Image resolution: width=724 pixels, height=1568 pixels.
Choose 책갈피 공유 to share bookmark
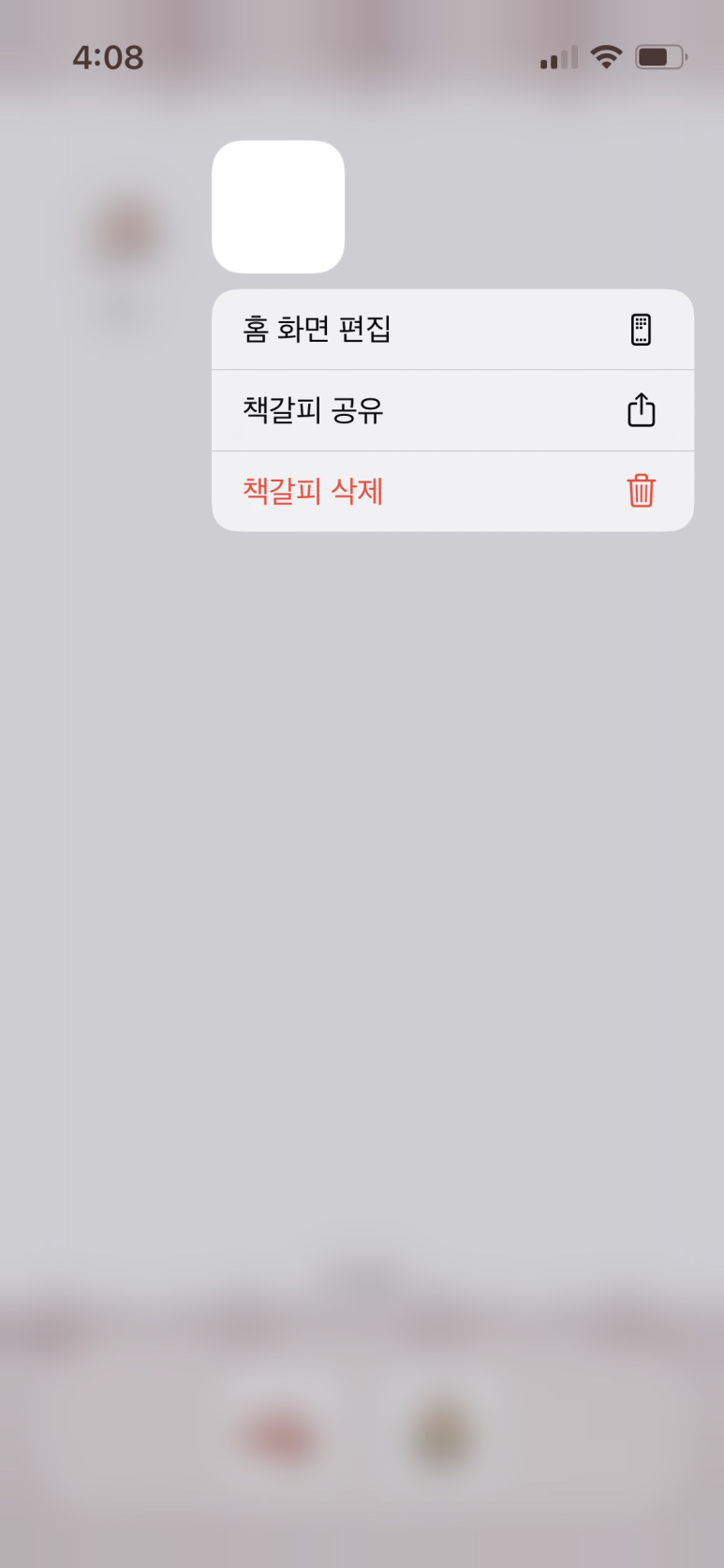coord(452,410)
